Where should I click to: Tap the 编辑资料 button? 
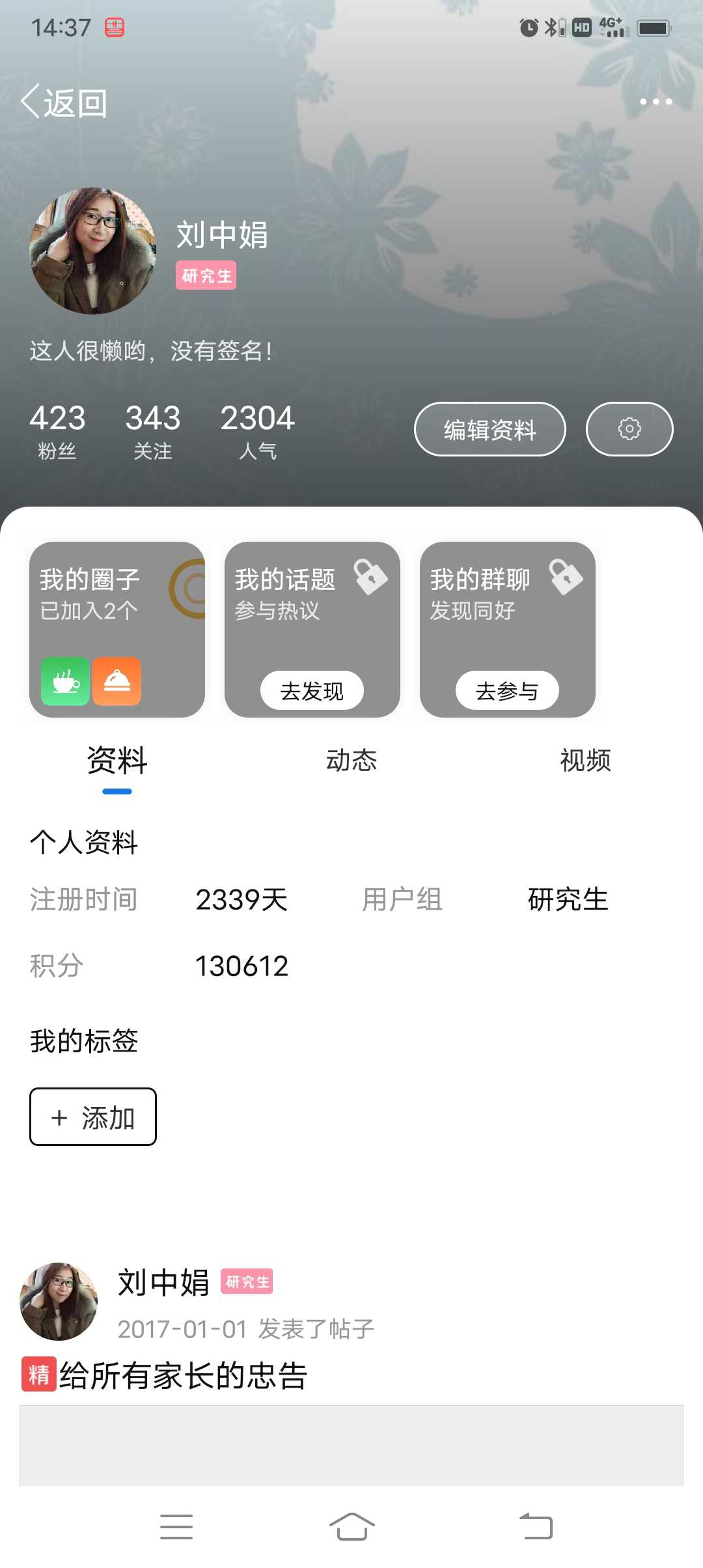point(490,429)
